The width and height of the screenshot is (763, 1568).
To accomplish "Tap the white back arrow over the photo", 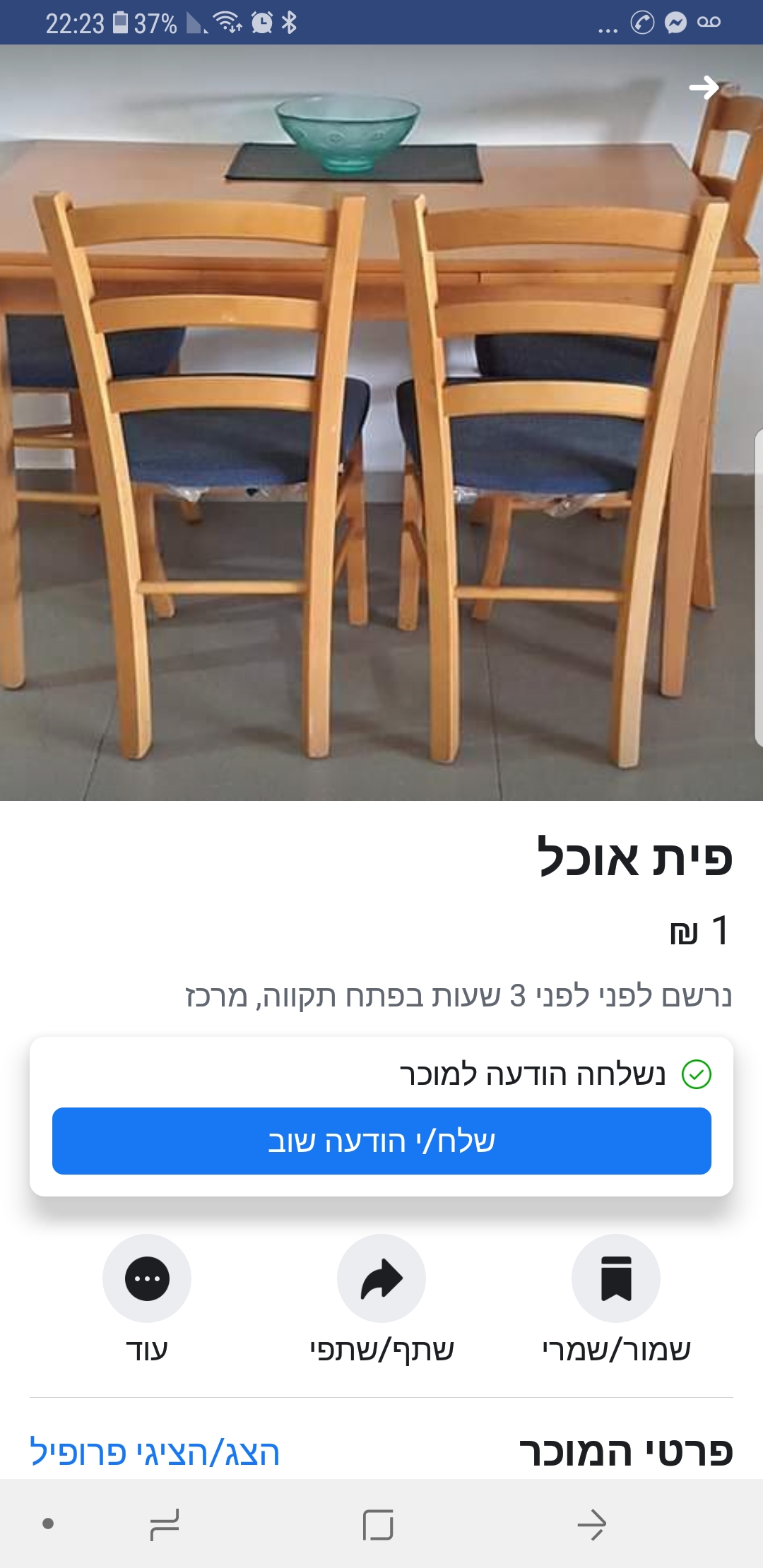I will pos(704,88).
